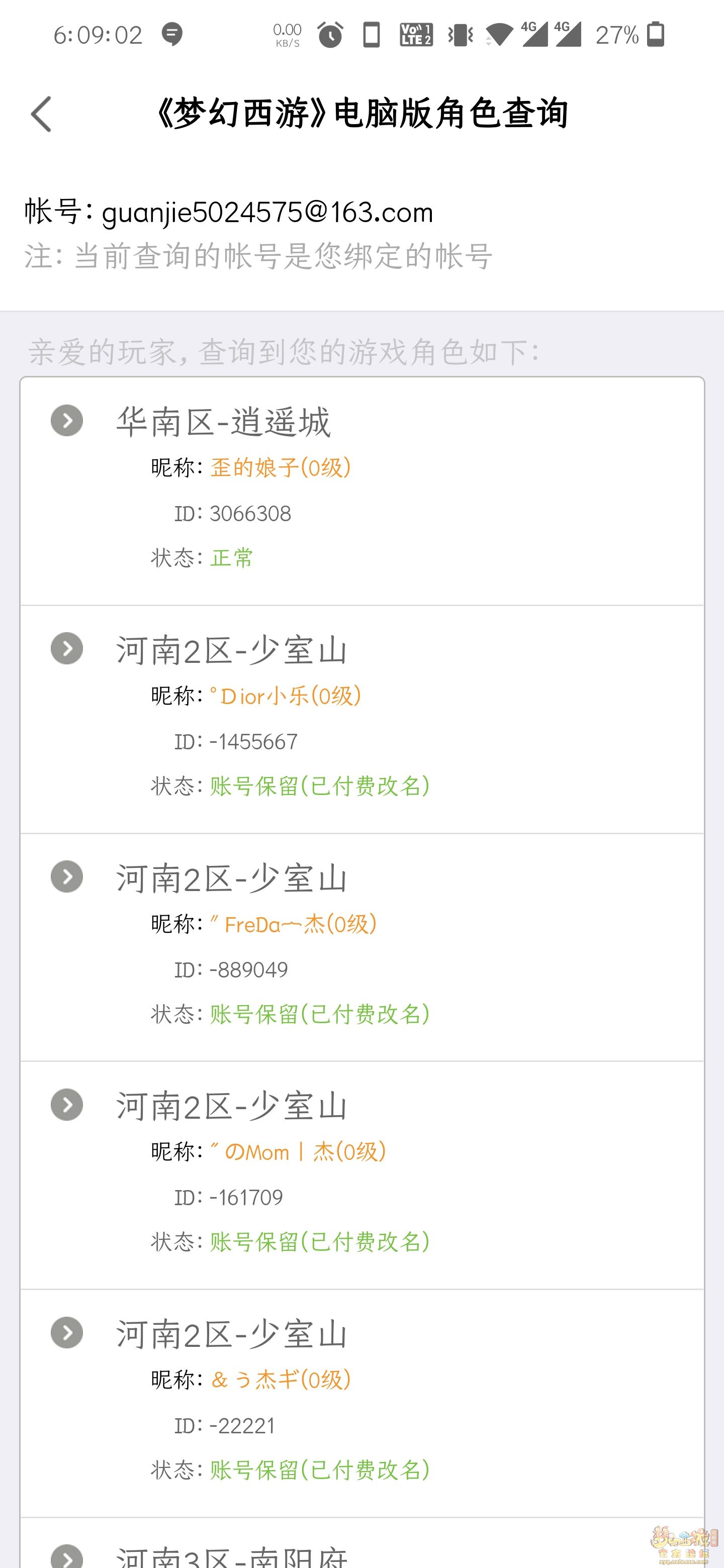Viewport: 724px width, 1568px height.
Task: Open the 河南3区-南阳府 character entry
Action: coord(361,1544)
